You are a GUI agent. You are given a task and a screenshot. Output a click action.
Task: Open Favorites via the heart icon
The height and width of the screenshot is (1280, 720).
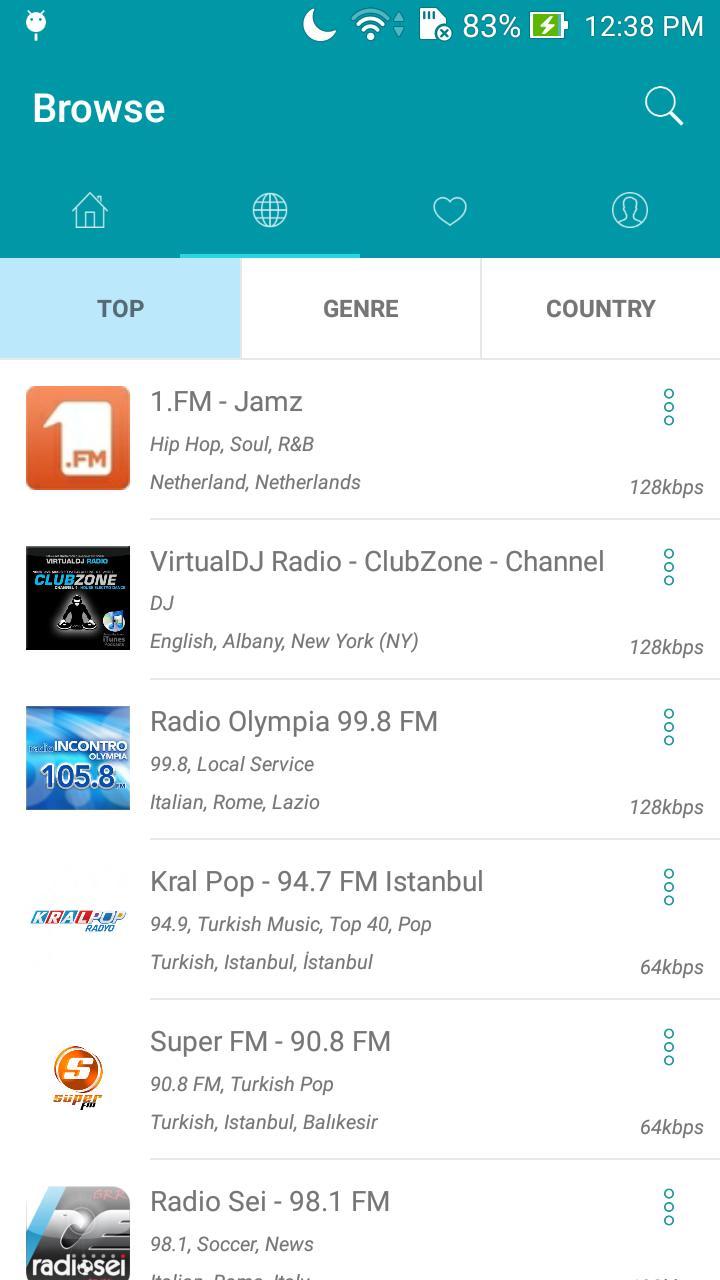[450, 210]
